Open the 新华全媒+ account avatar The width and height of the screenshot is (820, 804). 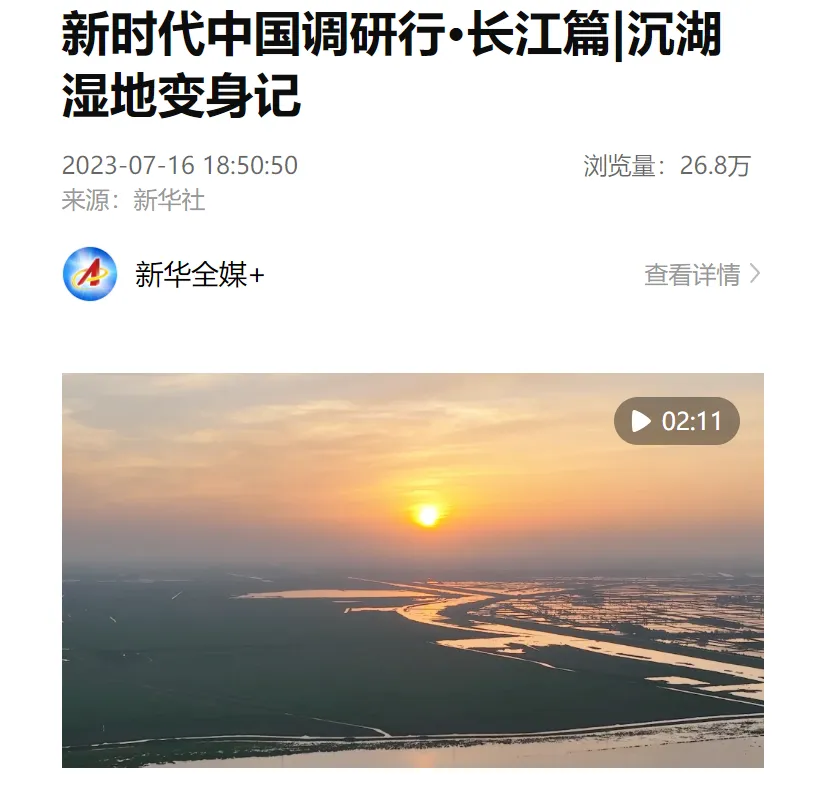point(90,274)
